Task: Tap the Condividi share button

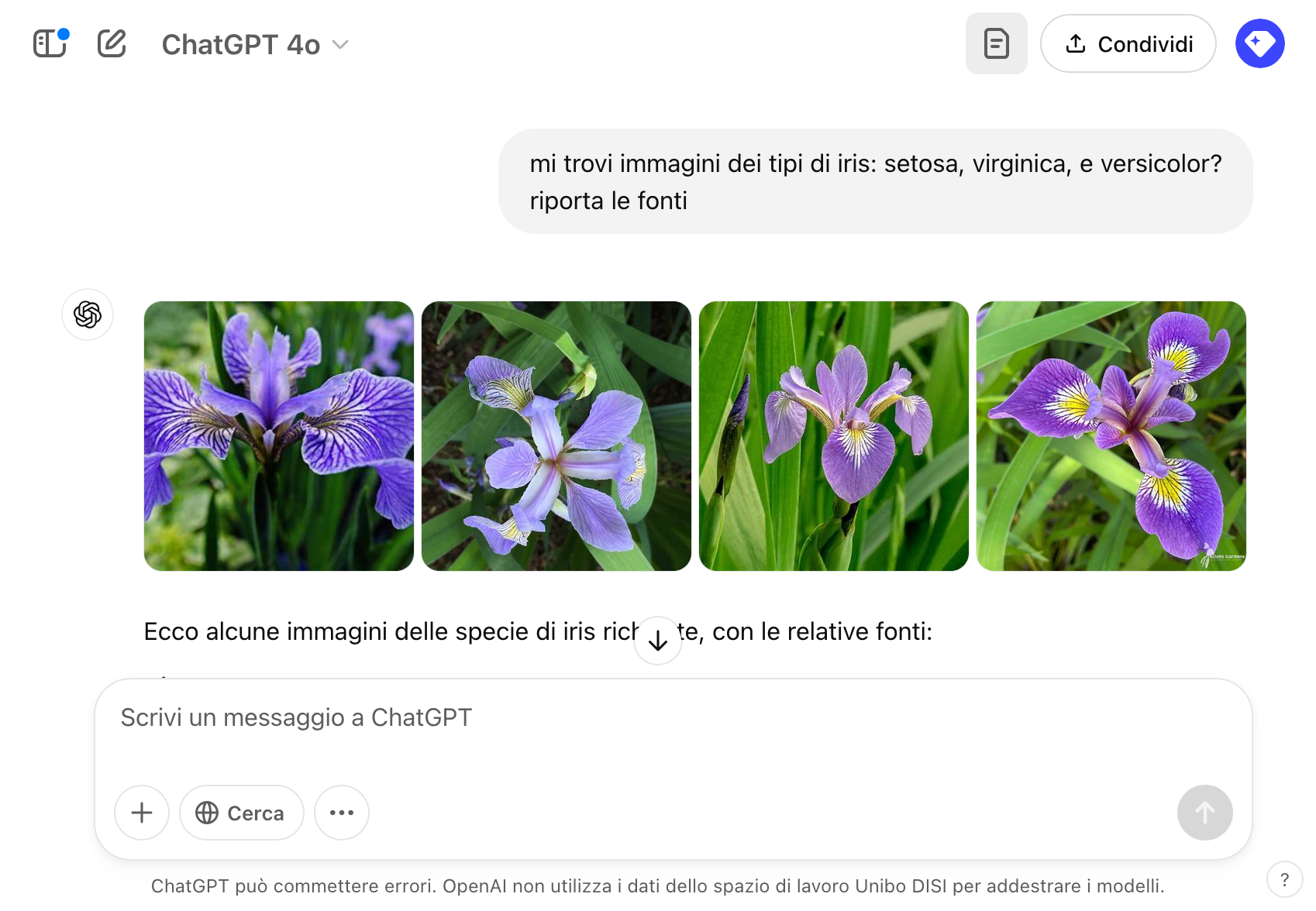Action: (x=1128, y=44)
